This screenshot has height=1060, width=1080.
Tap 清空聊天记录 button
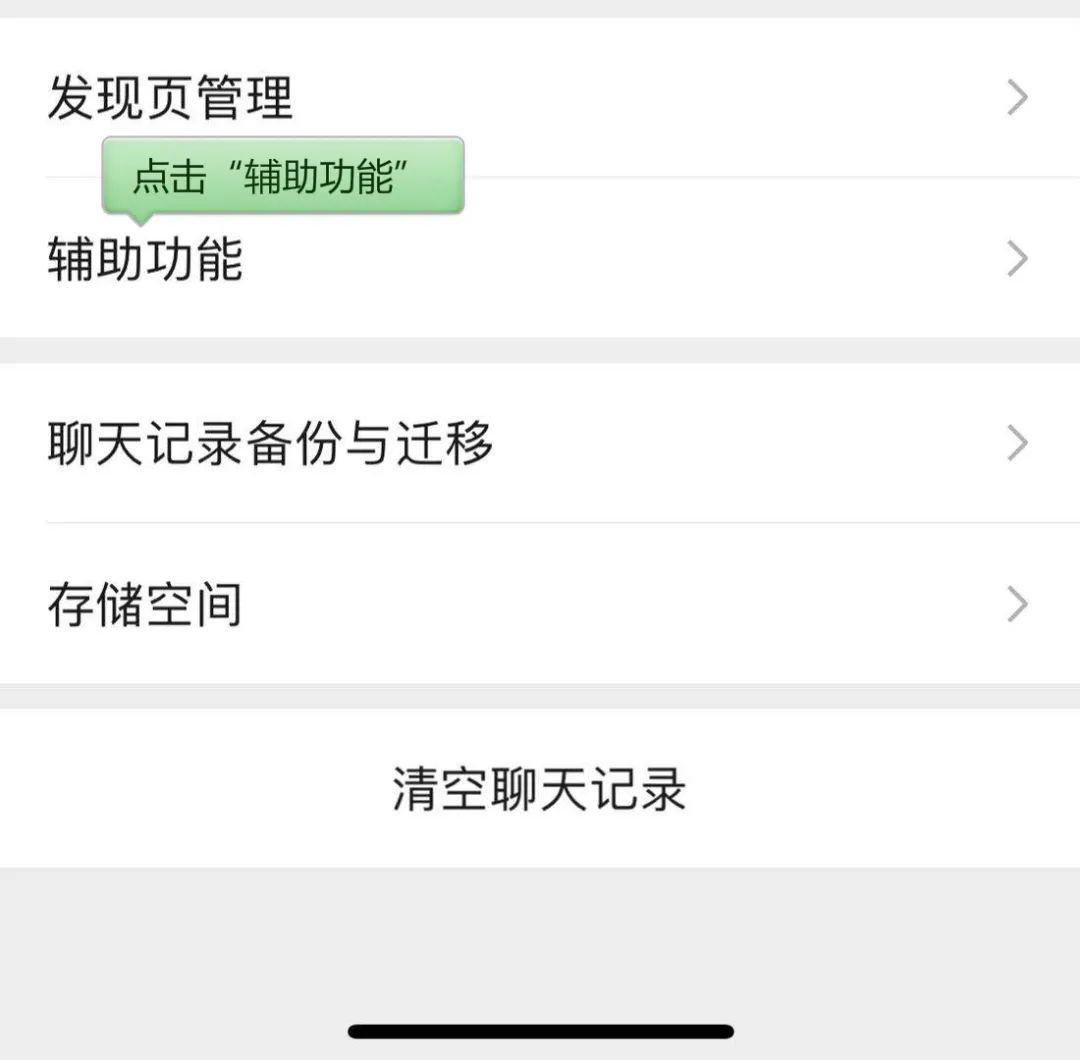(540, 788)
